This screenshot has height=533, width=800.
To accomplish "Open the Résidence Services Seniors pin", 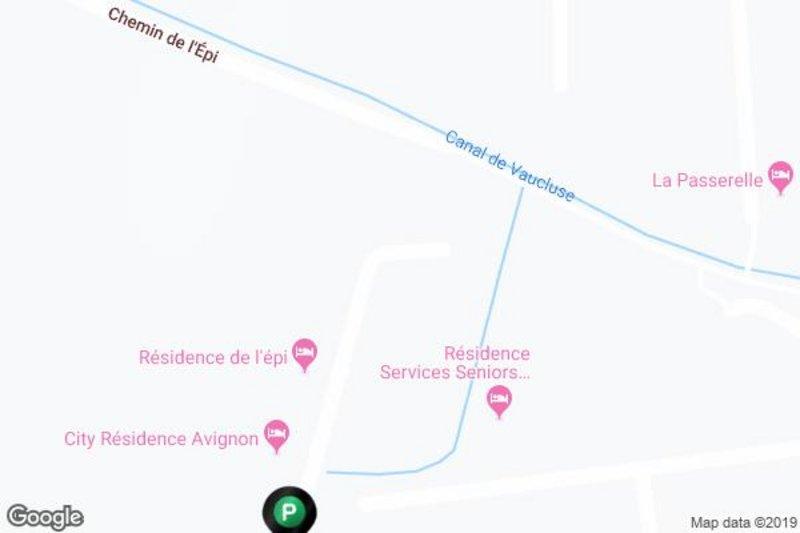I will click(499, 402).
